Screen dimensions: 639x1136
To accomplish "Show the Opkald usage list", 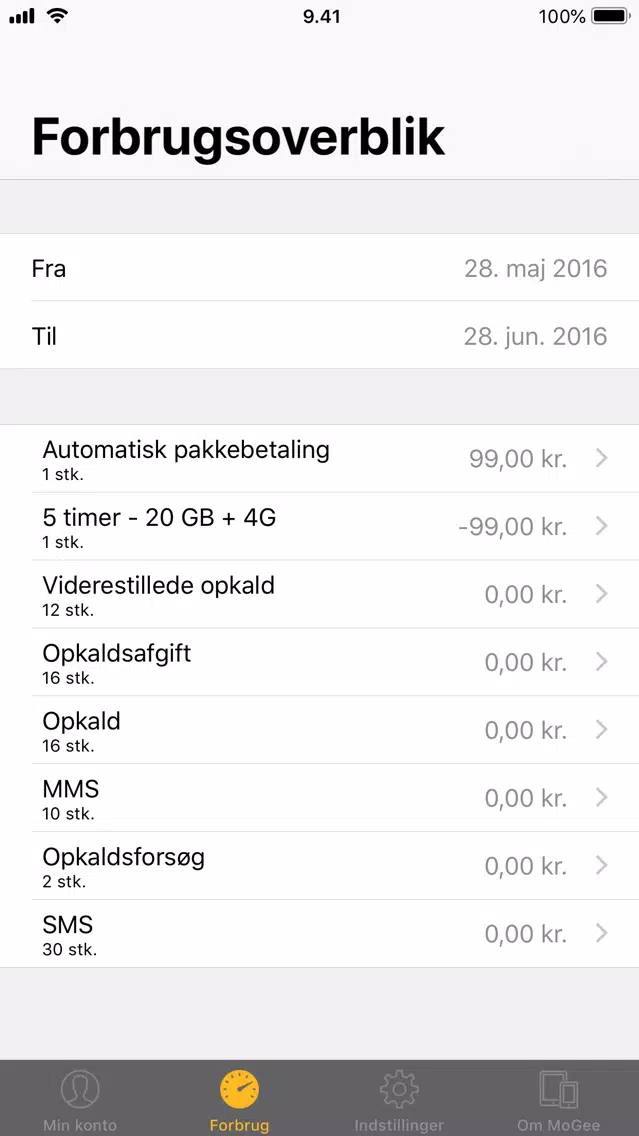I will [320, 730].
